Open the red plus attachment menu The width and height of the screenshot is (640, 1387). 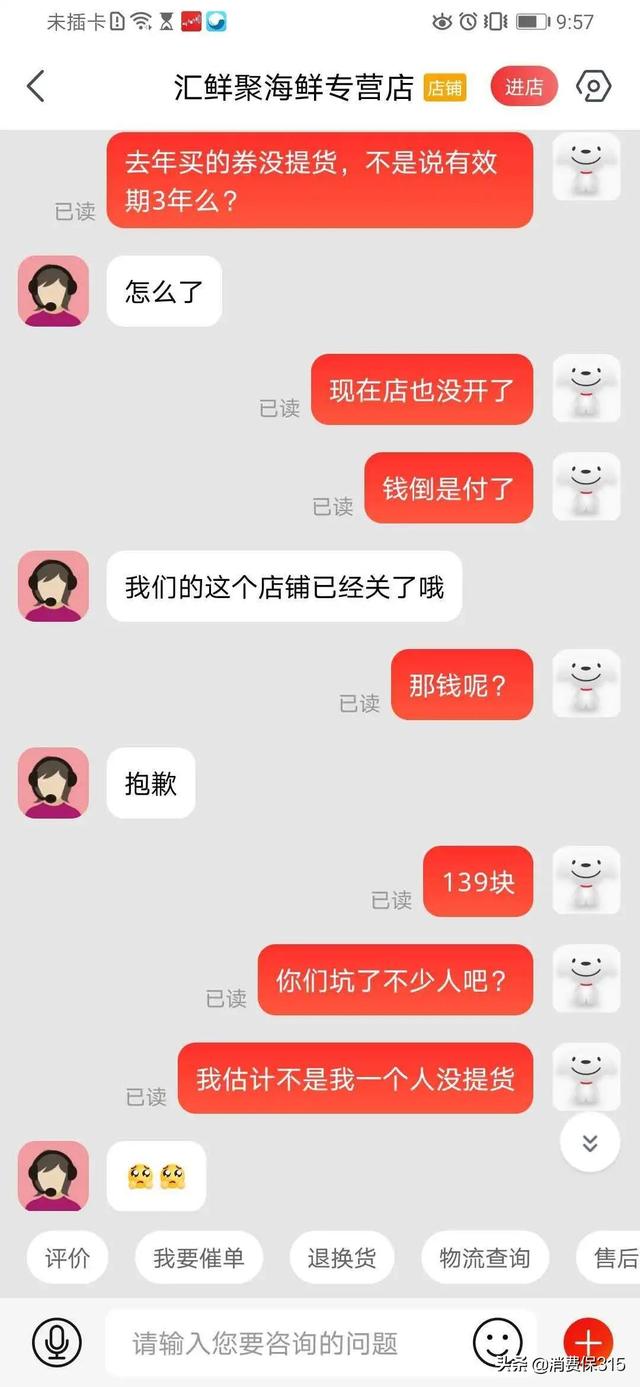pos(588,1340)
